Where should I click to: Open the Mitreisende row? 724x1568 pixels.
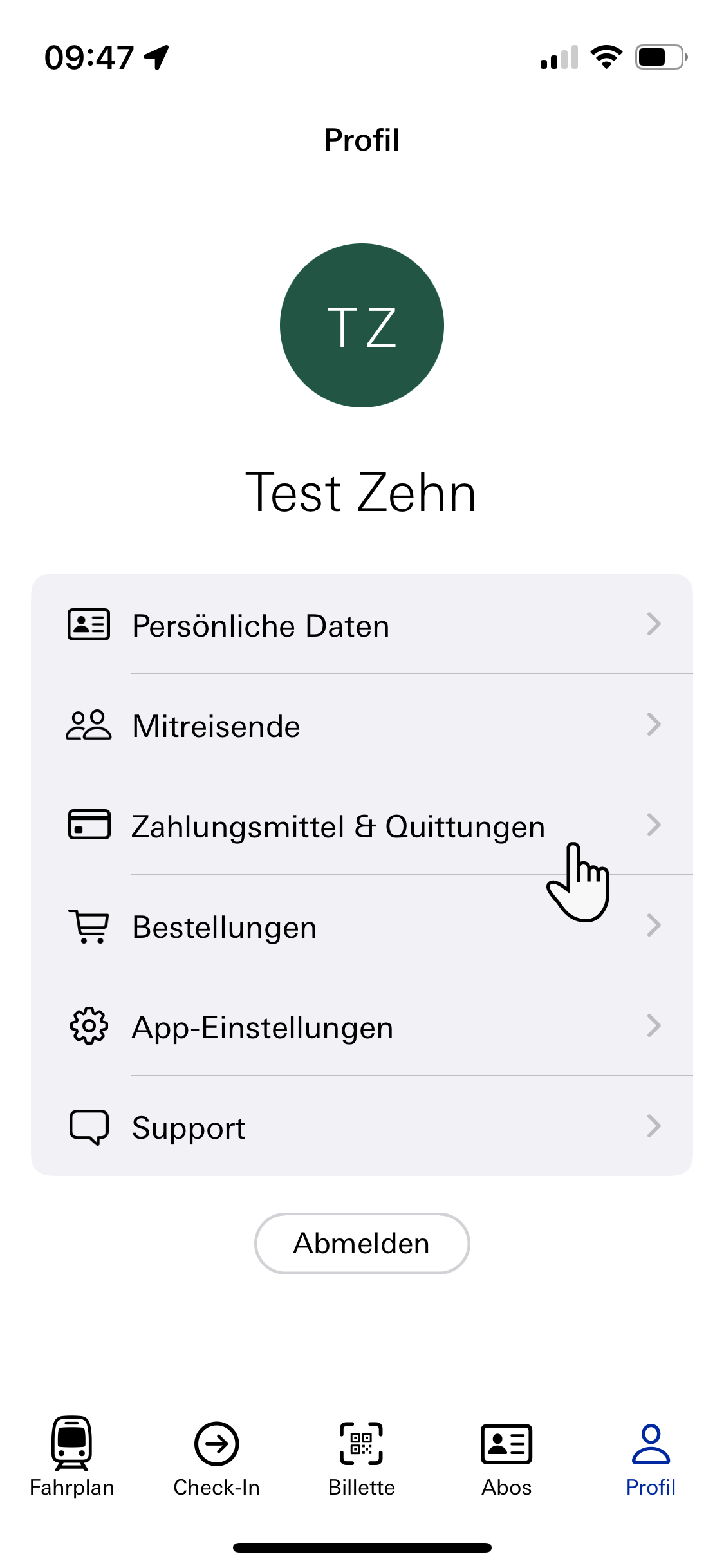362,725
